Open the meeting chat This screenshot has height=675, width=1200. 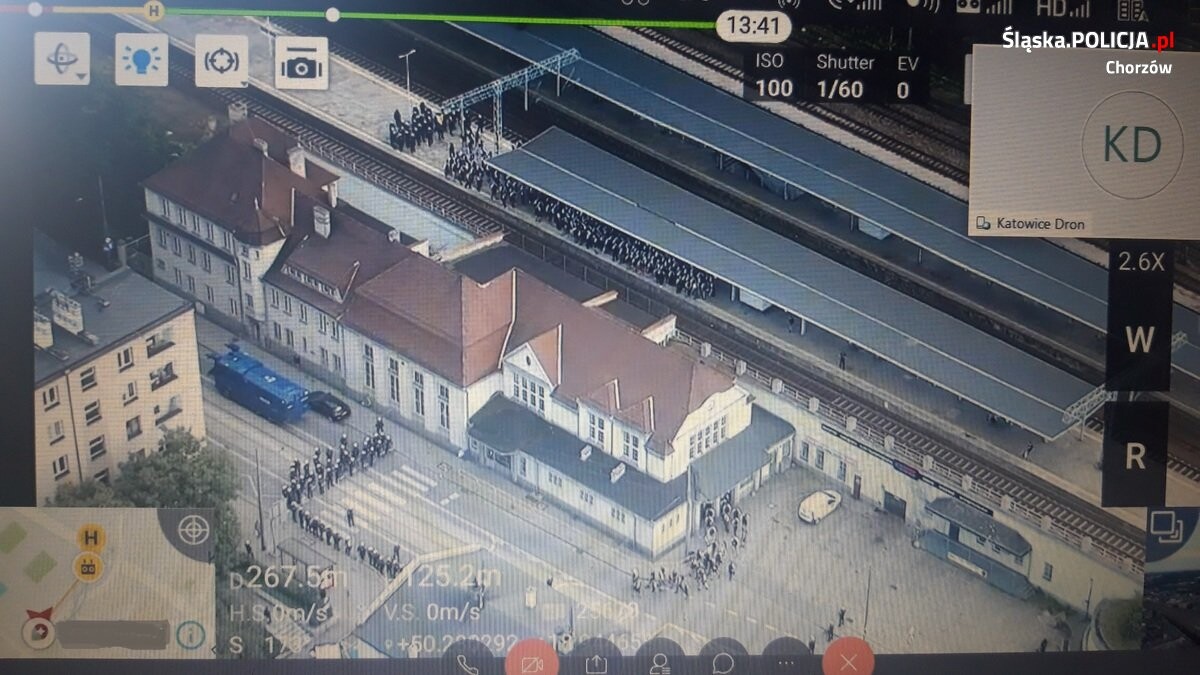(x=723, y=662)
